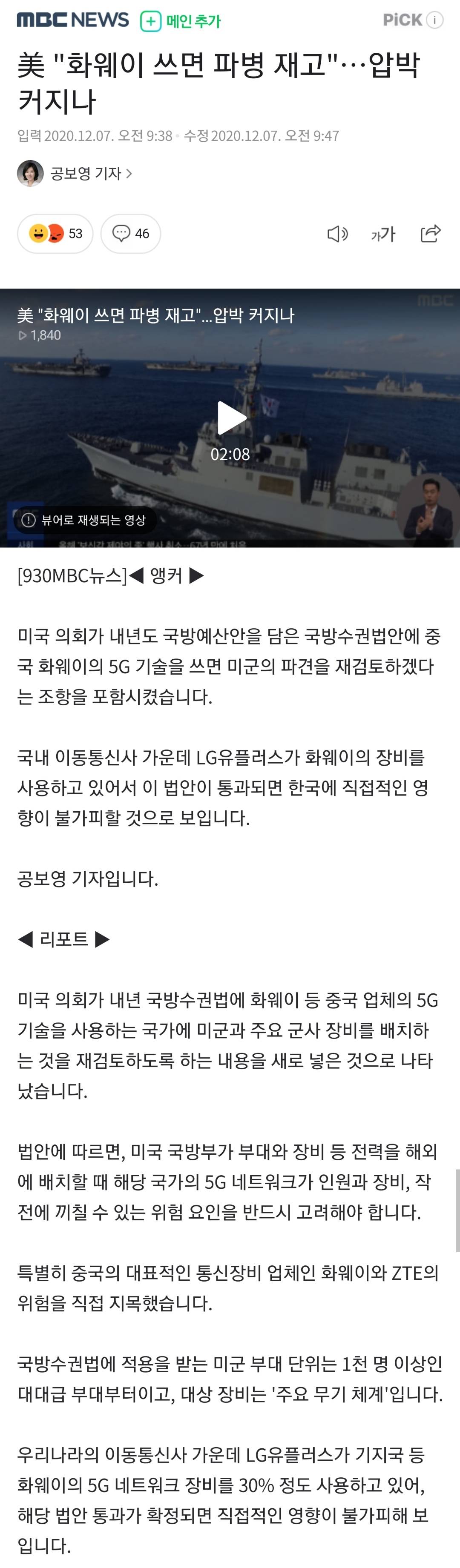Add MBC News to main feed
The width and height of the screenshot is (460, 1568).
pos(180,21)
